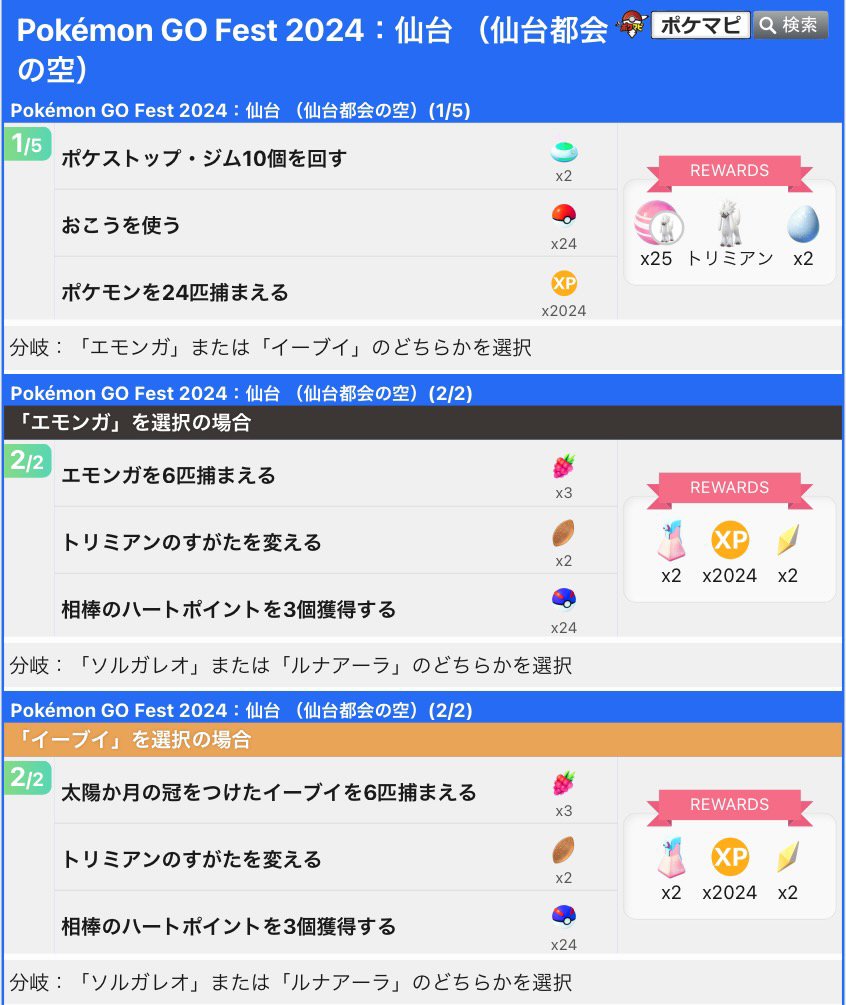Tap the 検索 search button
Screen dimensions: 846x1005
coord(790,25)
